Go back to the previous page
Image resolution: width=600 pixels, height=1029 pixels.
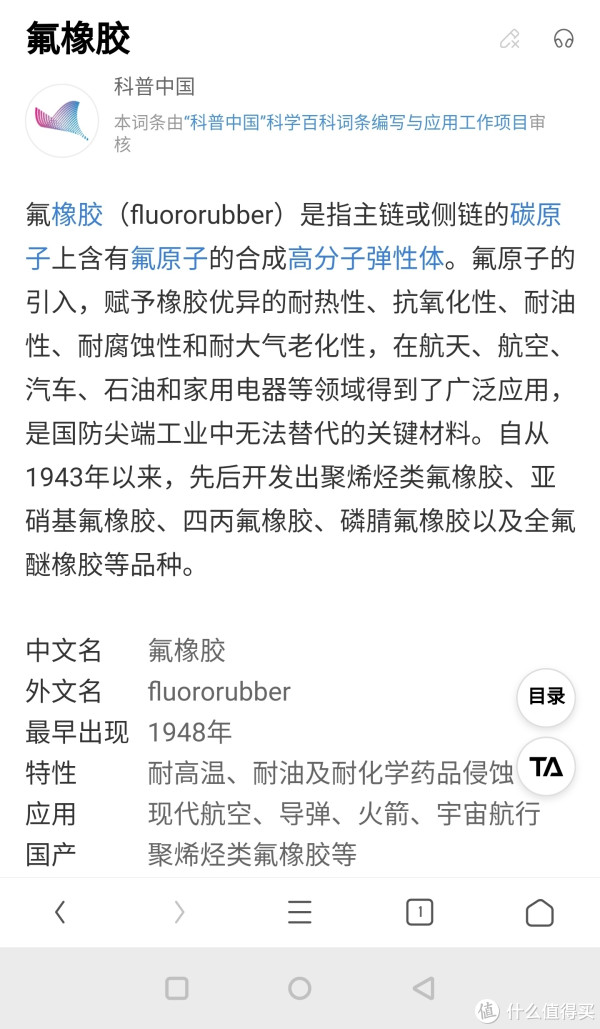[x=60, y=912]
